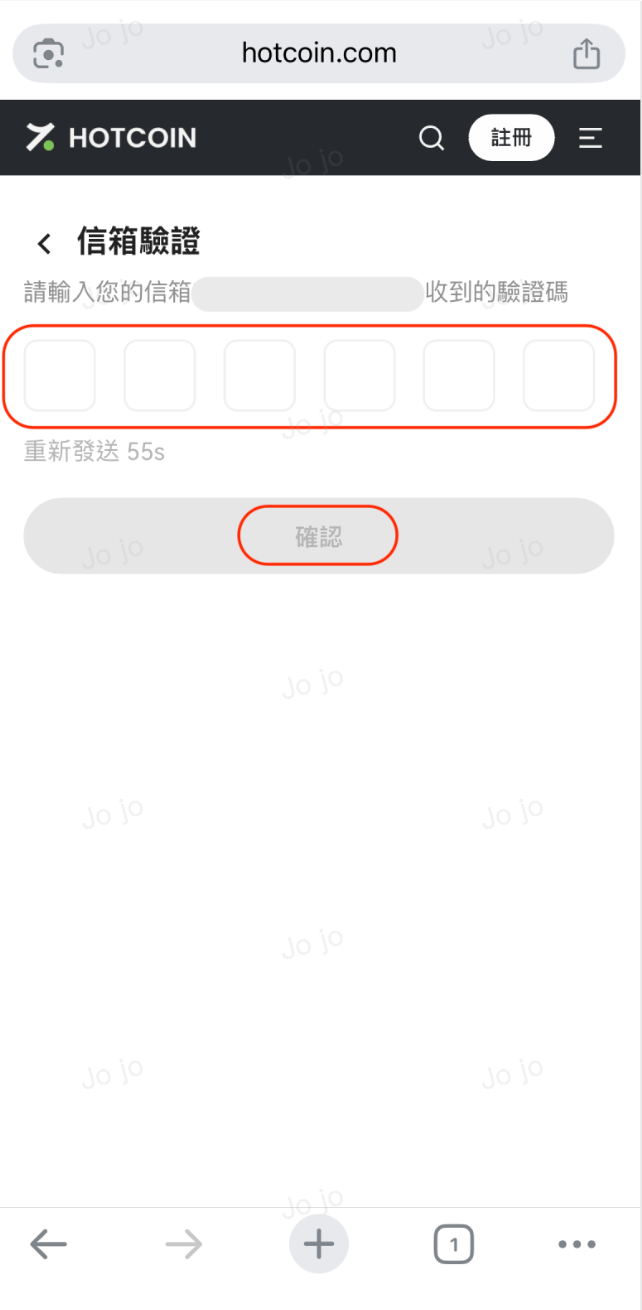Open the browser tab switcher
The width and height of the screenshot is (642, 1310).
point(453,1245)
